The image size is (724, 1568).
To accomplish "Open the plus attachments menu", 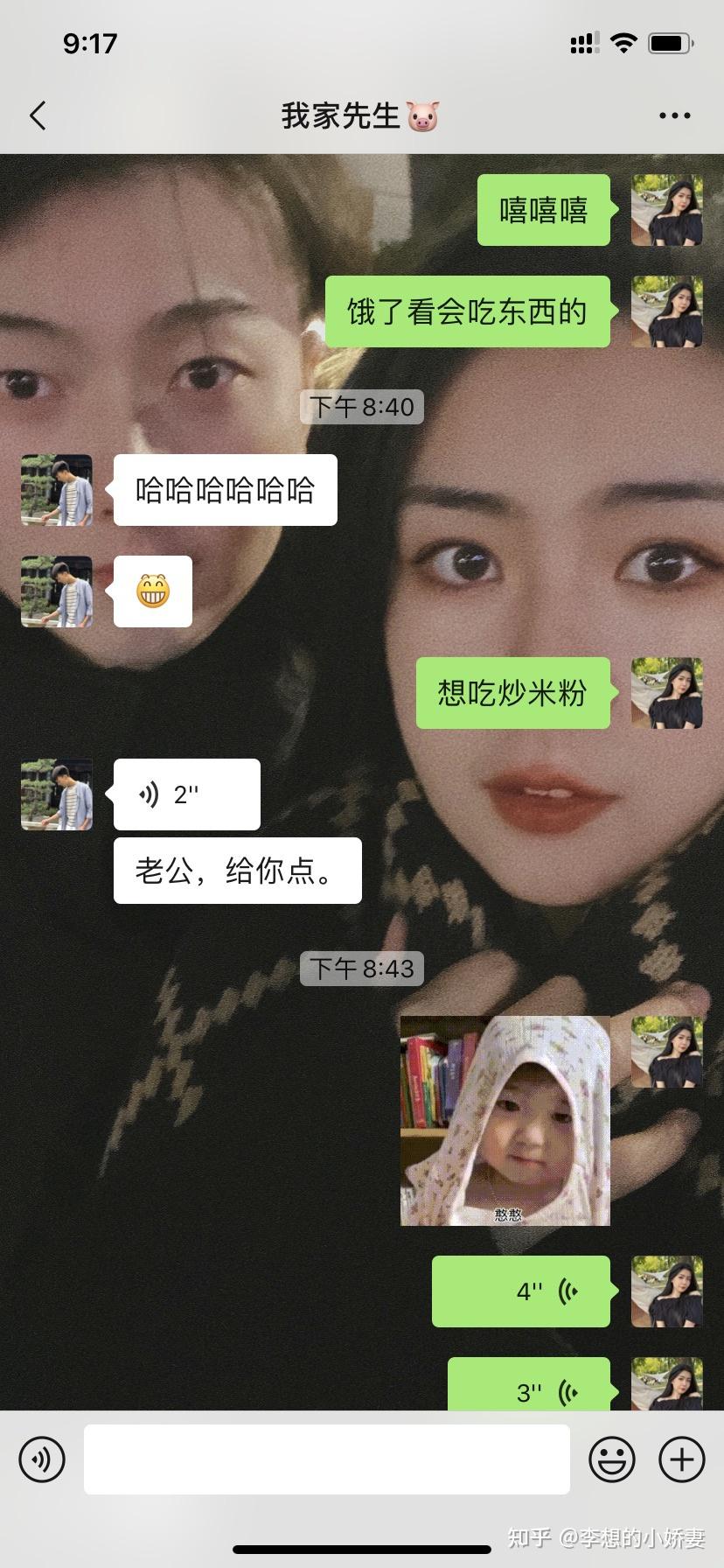I will pyautogui.click(x=681, y=1459).
